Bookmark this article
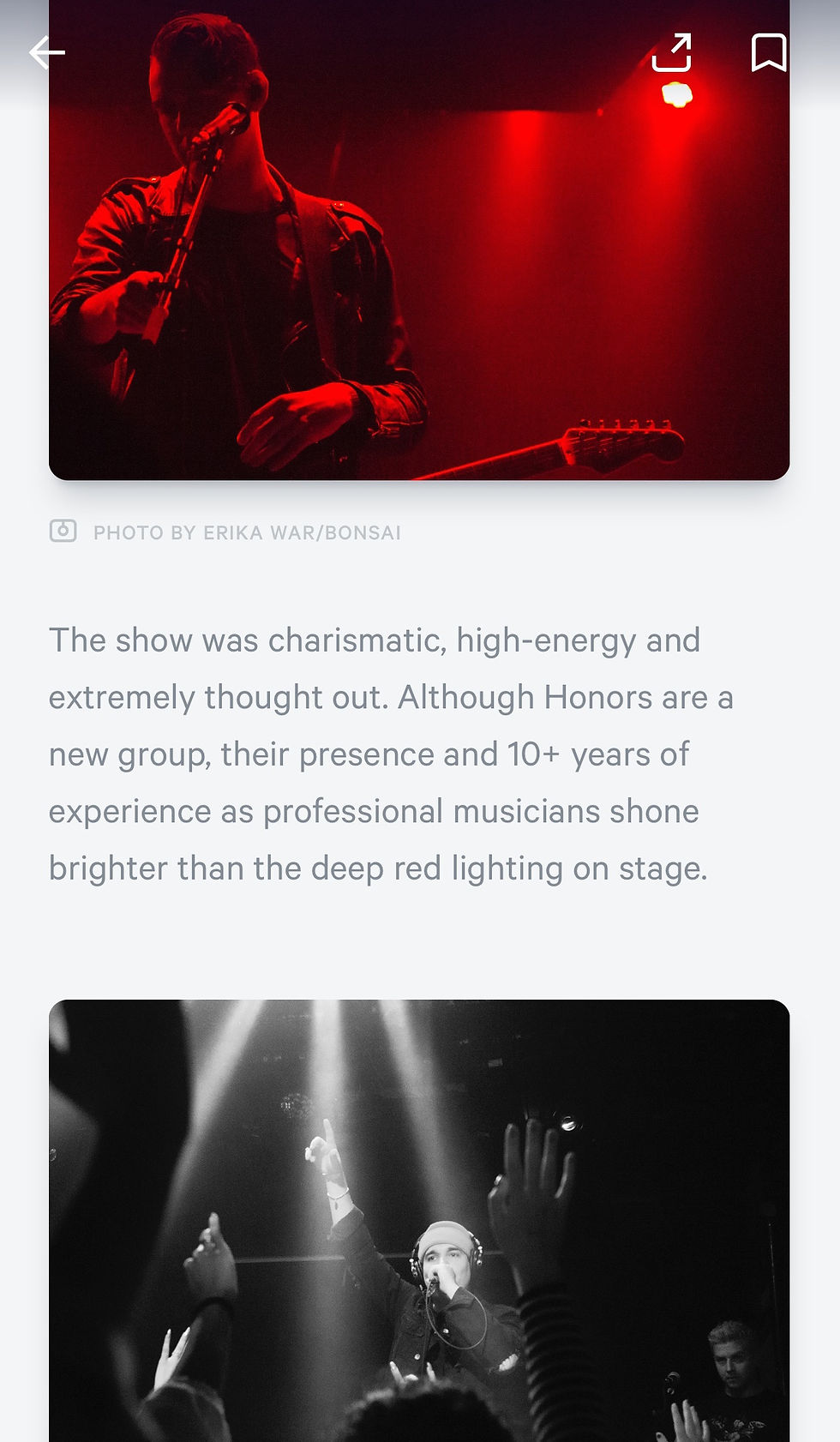840x1442 pixels. 768,53
